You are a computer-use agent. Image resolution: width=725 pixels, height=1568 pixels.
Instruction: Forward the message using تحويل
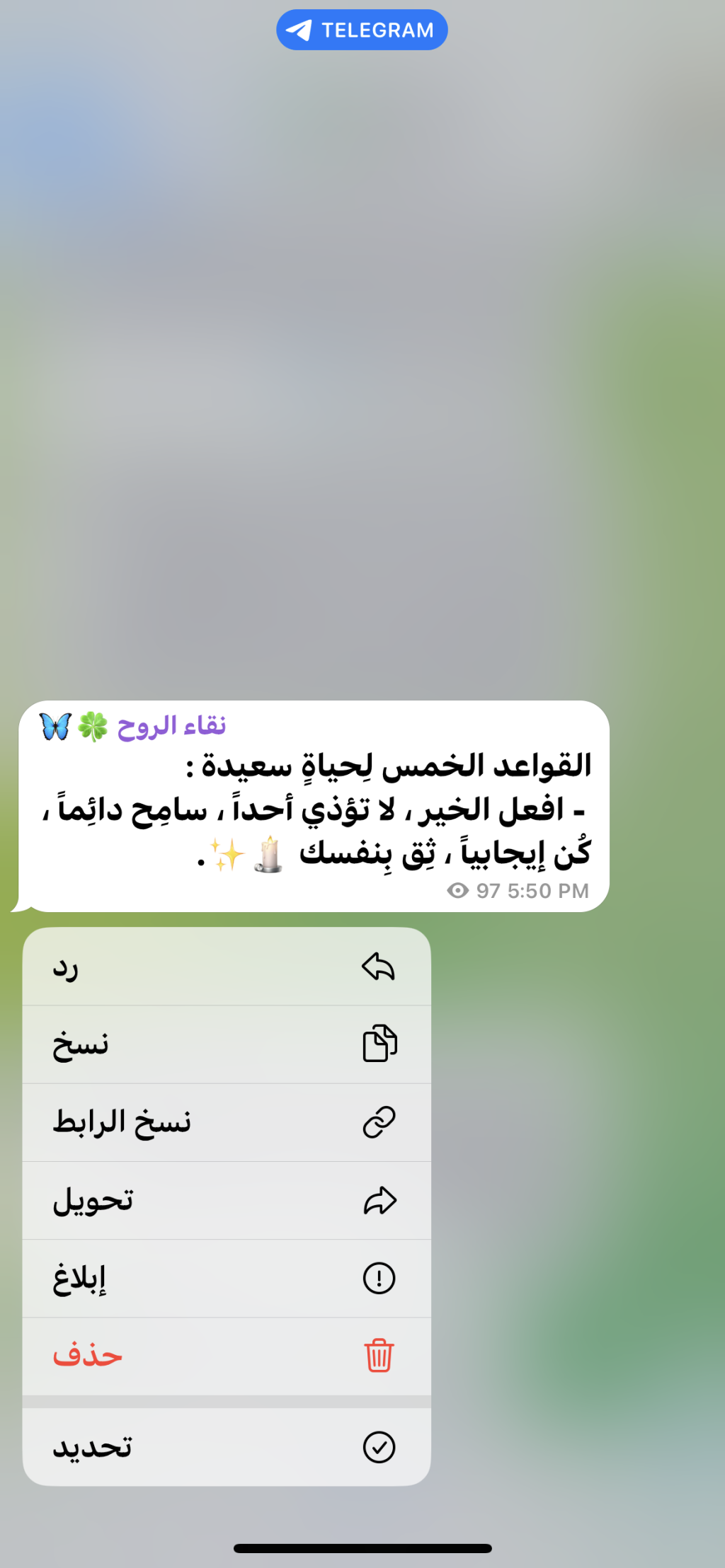pos(227,1201)
